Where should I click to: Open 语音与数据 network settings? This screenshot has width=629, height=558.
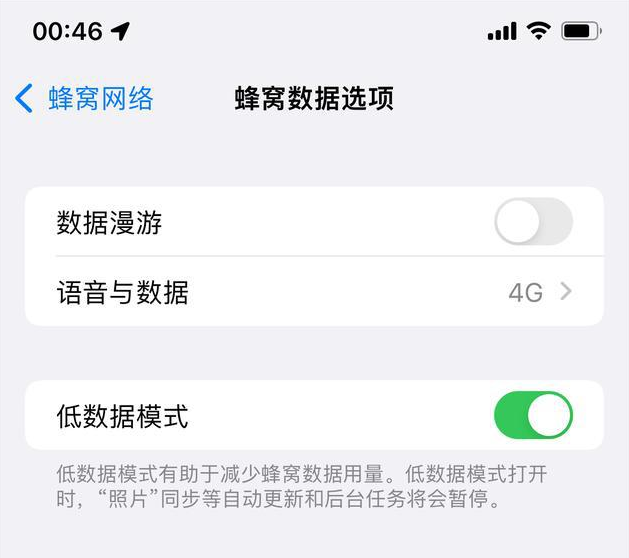314,292
